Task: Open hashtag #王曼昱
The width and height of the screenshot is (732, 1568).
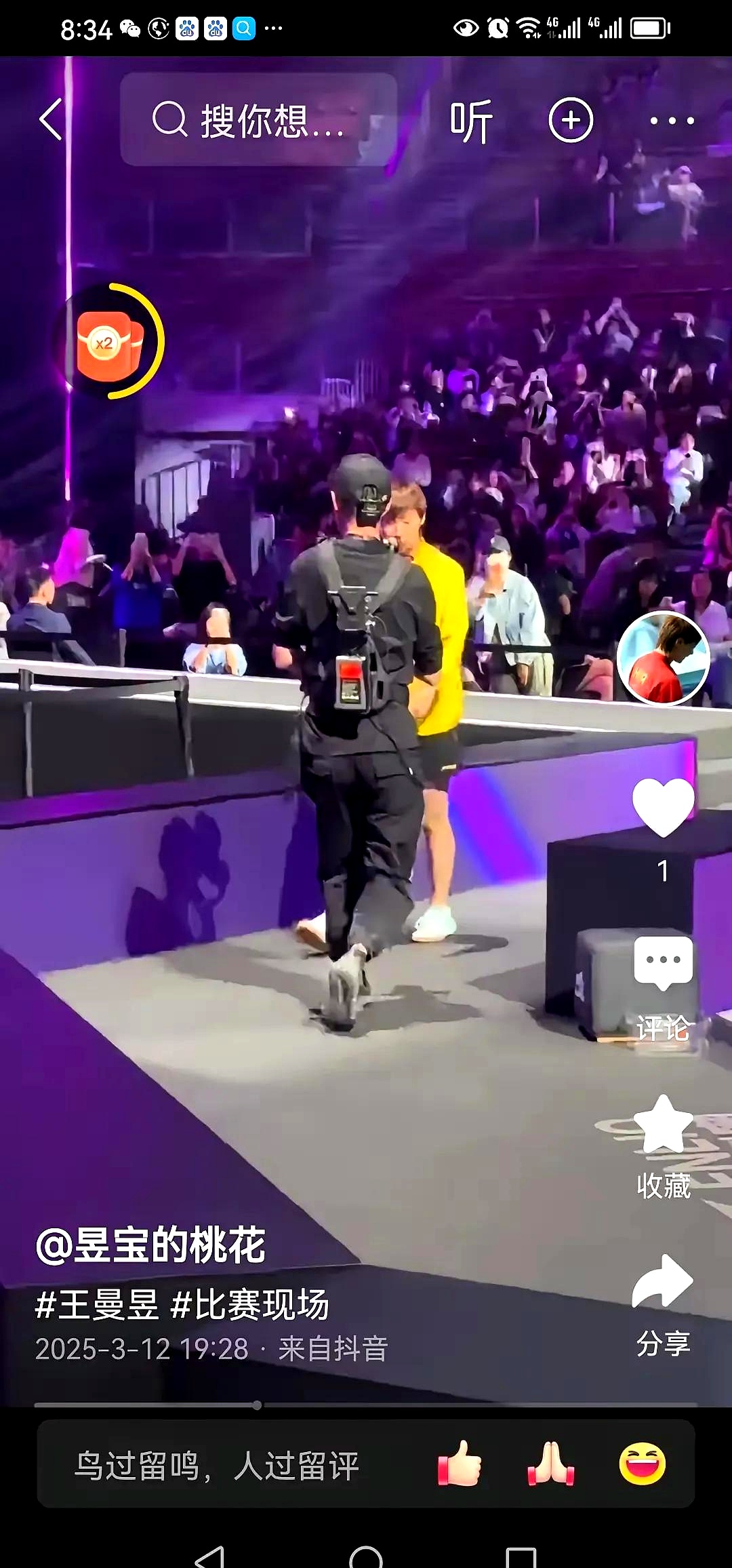Action: tap(98, 1305)
